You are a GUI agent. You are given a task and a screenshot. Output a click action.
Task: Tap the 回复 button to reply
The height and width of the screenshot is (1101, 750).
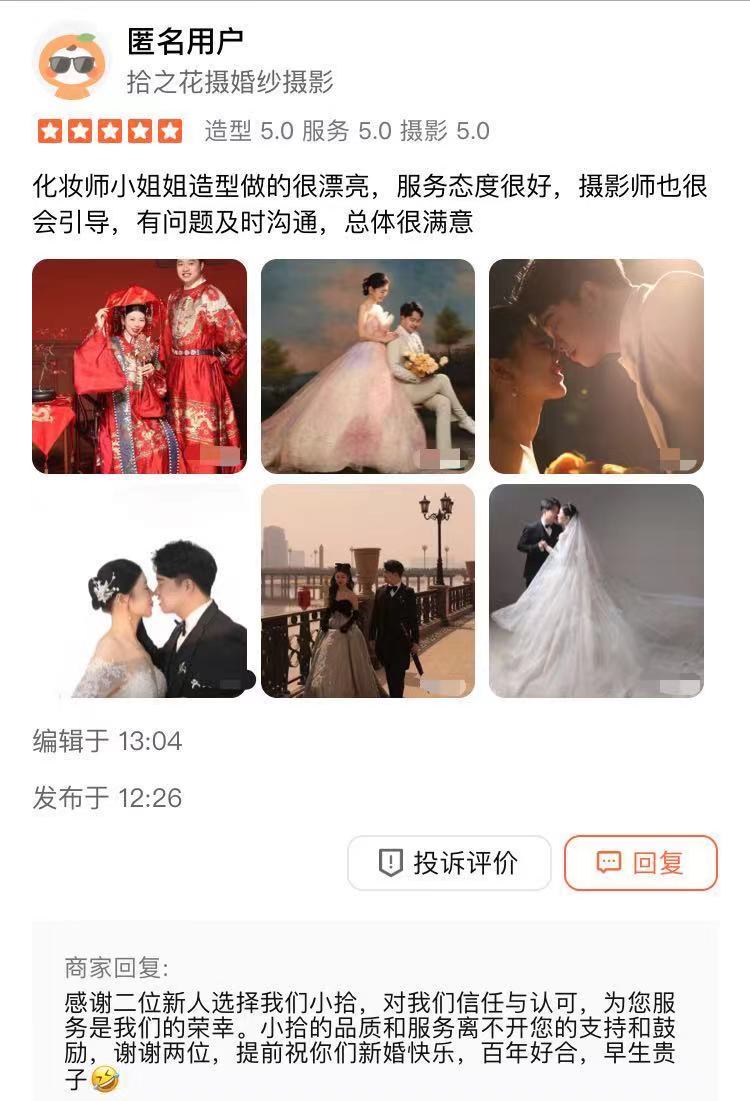[640, 862]
